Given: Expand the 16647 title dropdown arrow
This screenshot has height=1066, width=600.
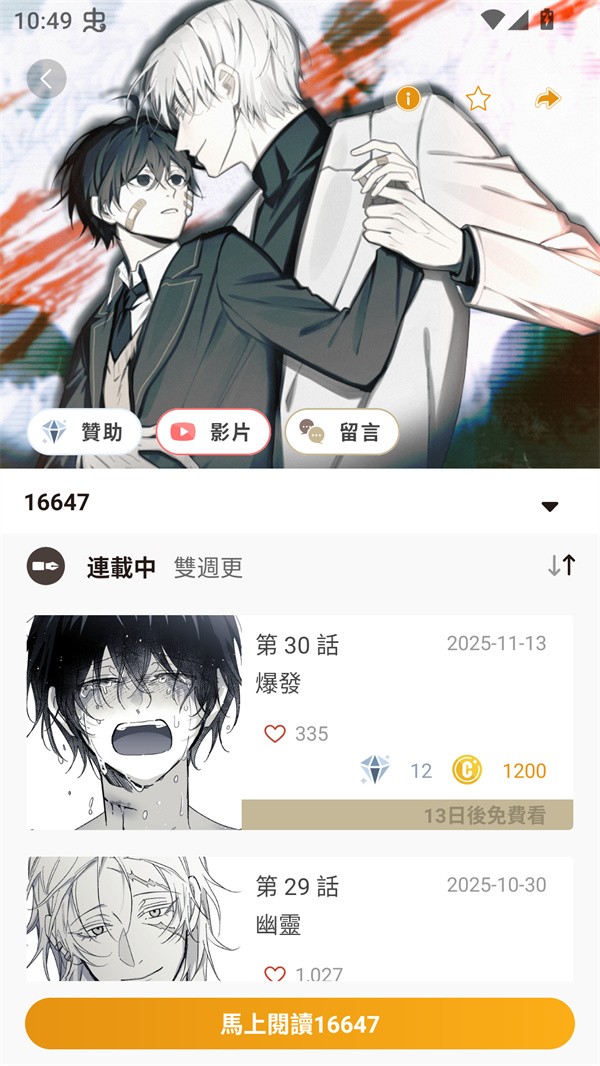Looking at the screenshot, I should [549, 506].
